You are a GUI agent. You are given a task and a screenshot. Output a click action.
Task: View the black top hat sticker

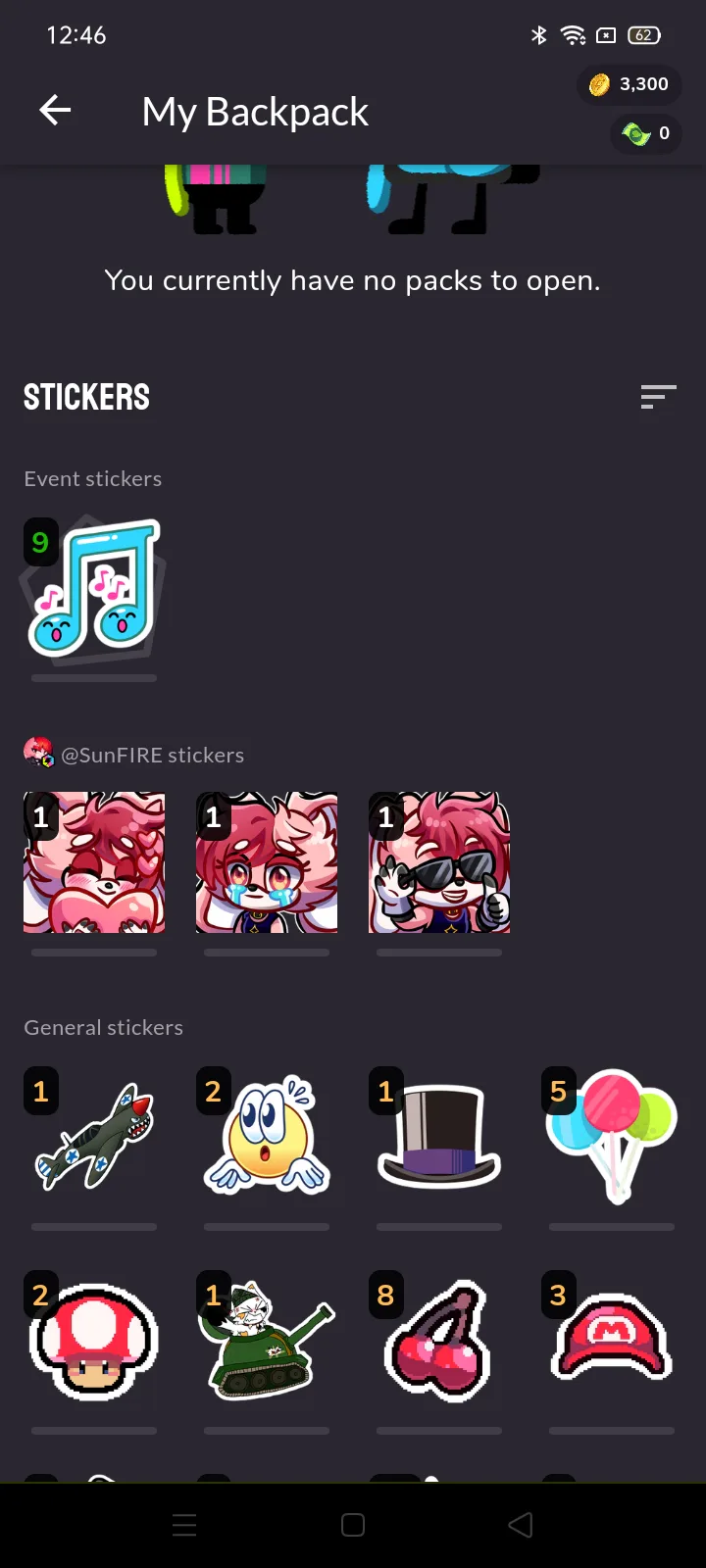[x=439, y=1137]
